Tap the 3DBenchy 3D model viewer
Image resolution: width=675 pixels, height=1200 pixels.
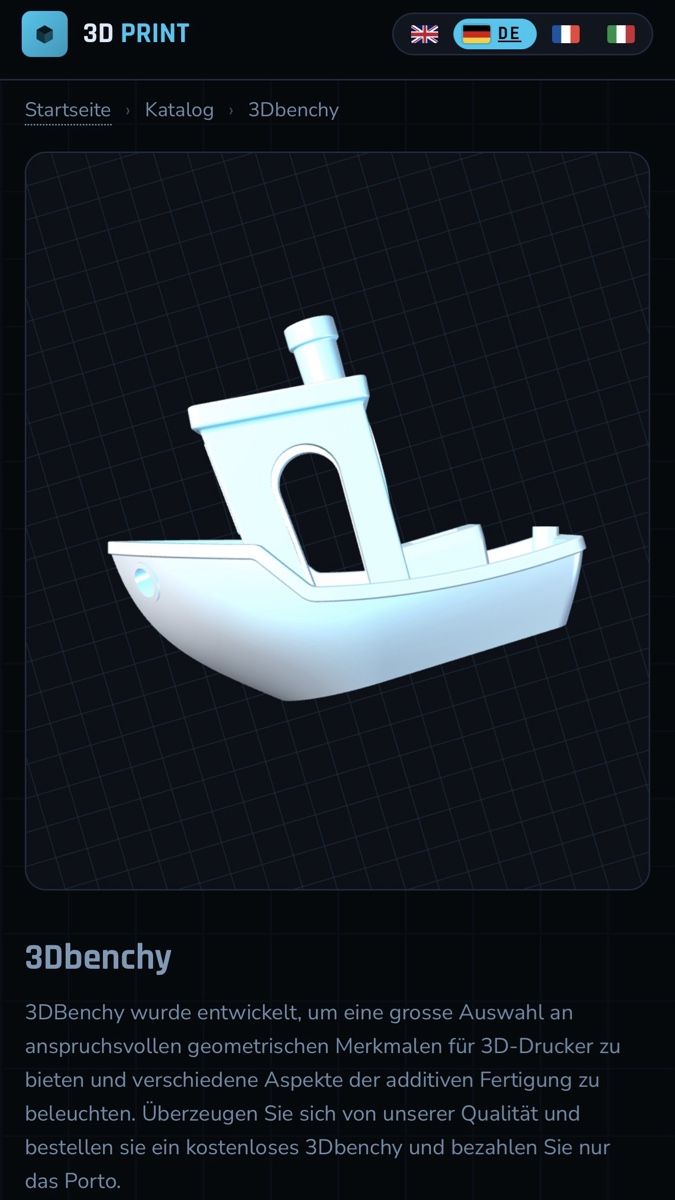tap(337, 521)
